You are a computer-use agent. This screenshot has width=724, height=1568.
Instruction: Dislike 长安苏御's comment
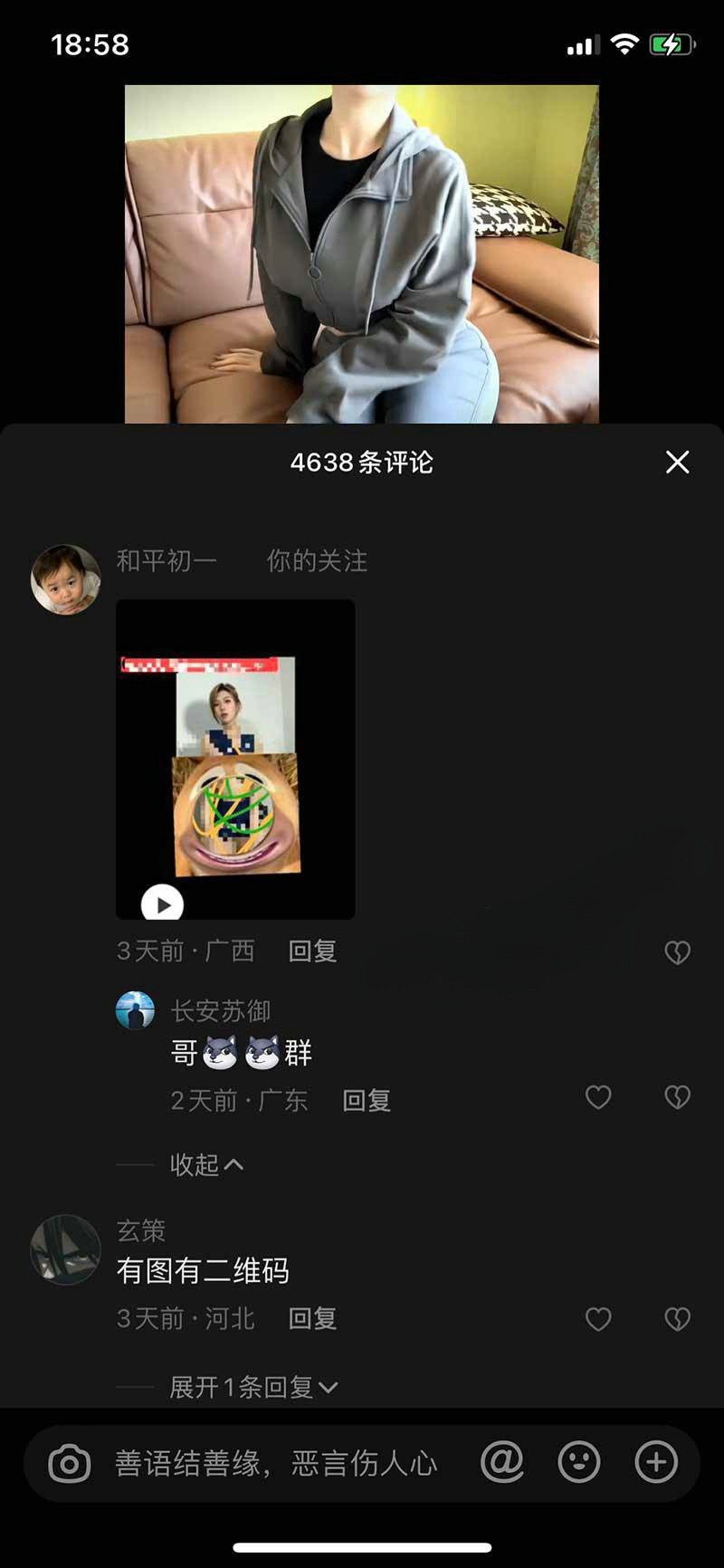click(x=677, y=1098)
